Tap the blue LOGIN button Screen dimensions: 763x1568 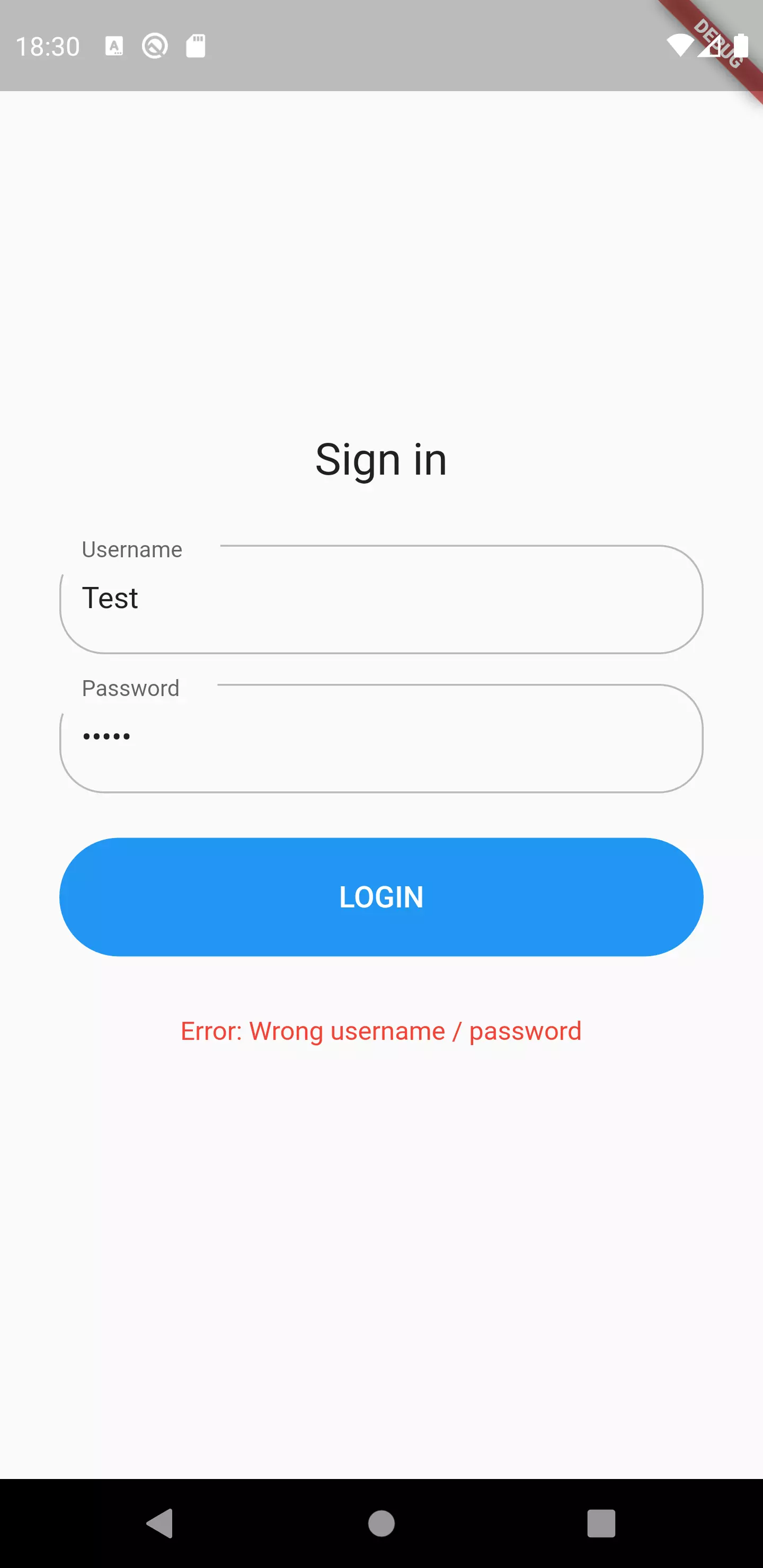(x=381, y=897)
